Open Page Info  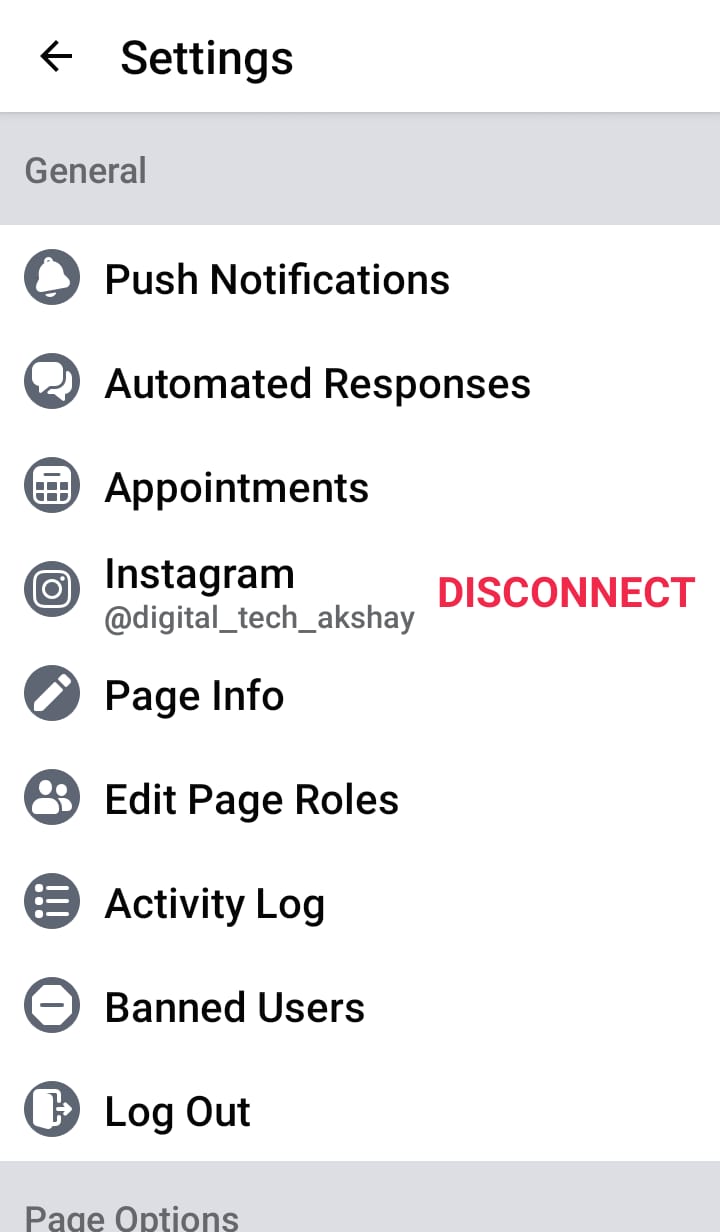pos(360,696)
